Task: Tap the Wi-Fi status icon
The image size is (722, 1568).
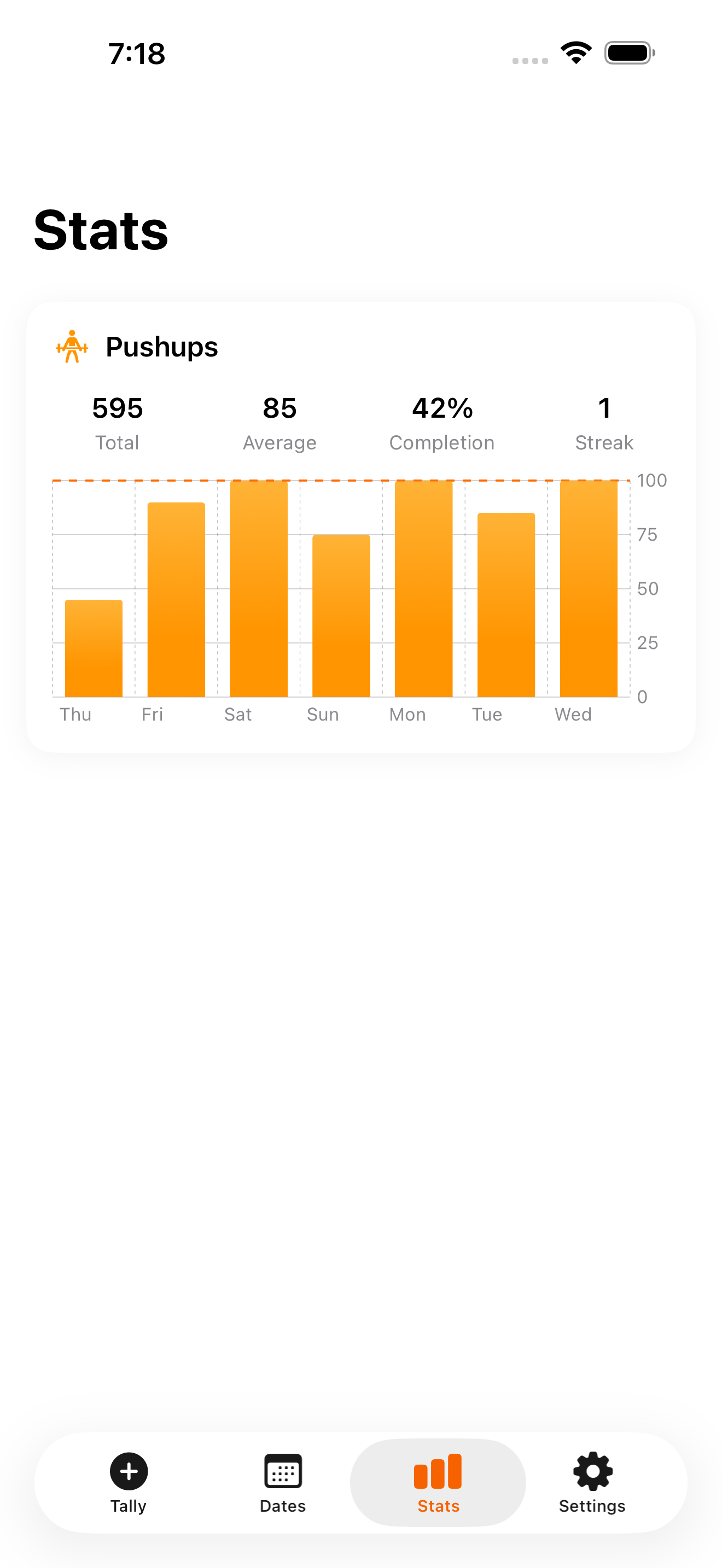Action: 575,52
